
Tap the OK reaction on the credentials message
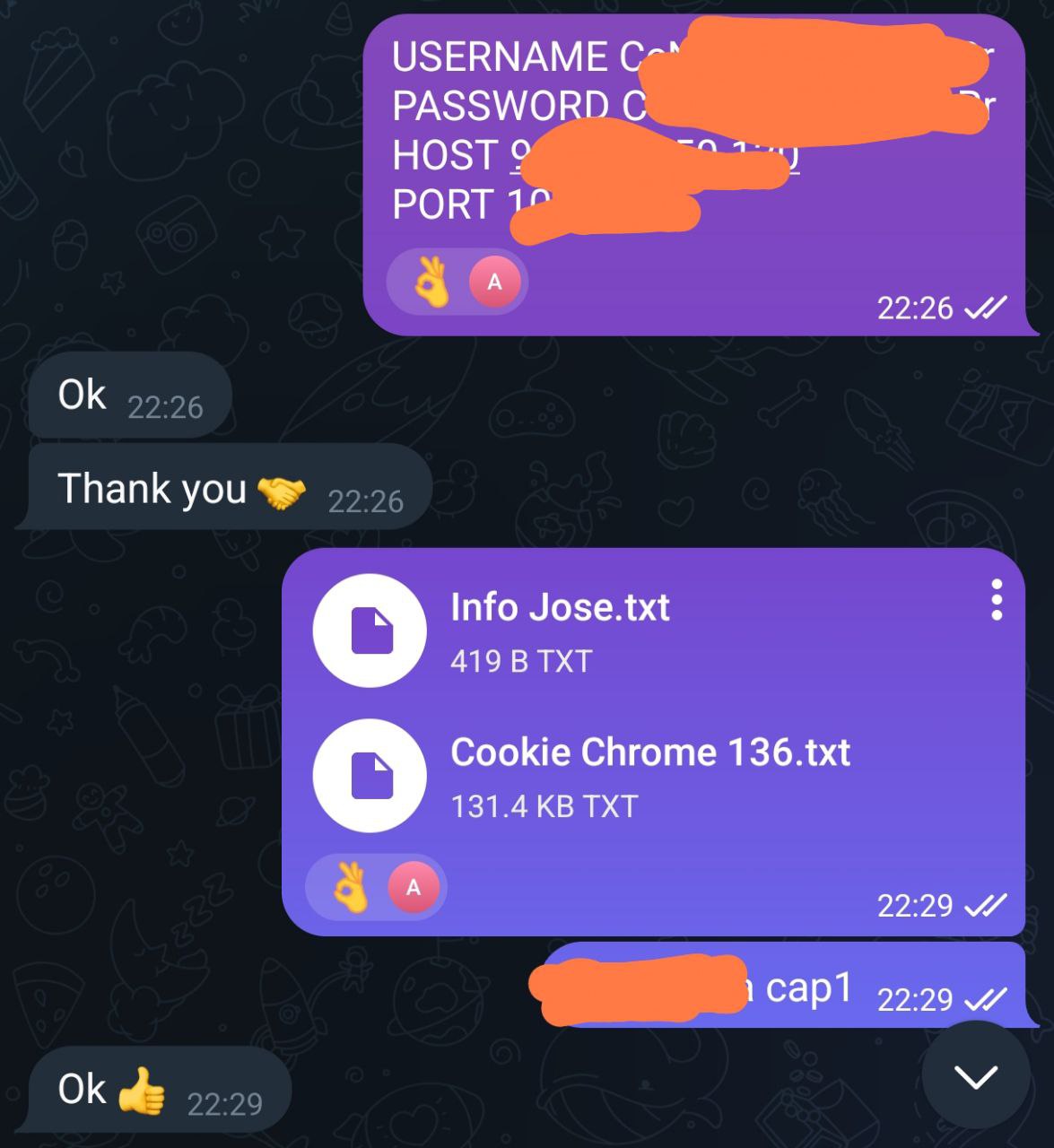pos(432,283)
